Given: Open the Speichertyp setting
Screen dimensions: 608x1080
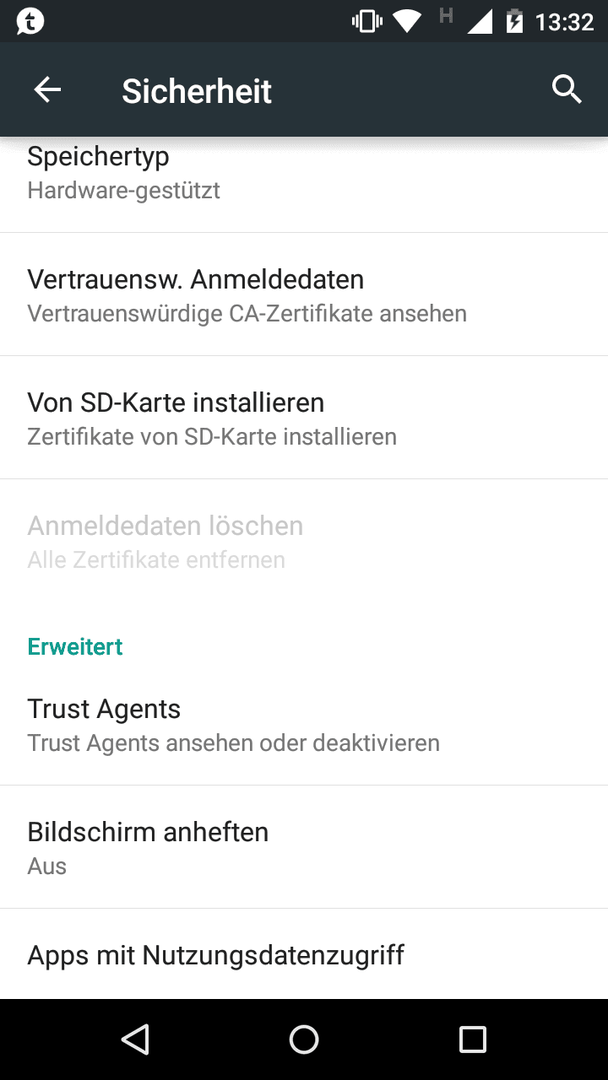Looking at the screenshot, I should [304, 185].
